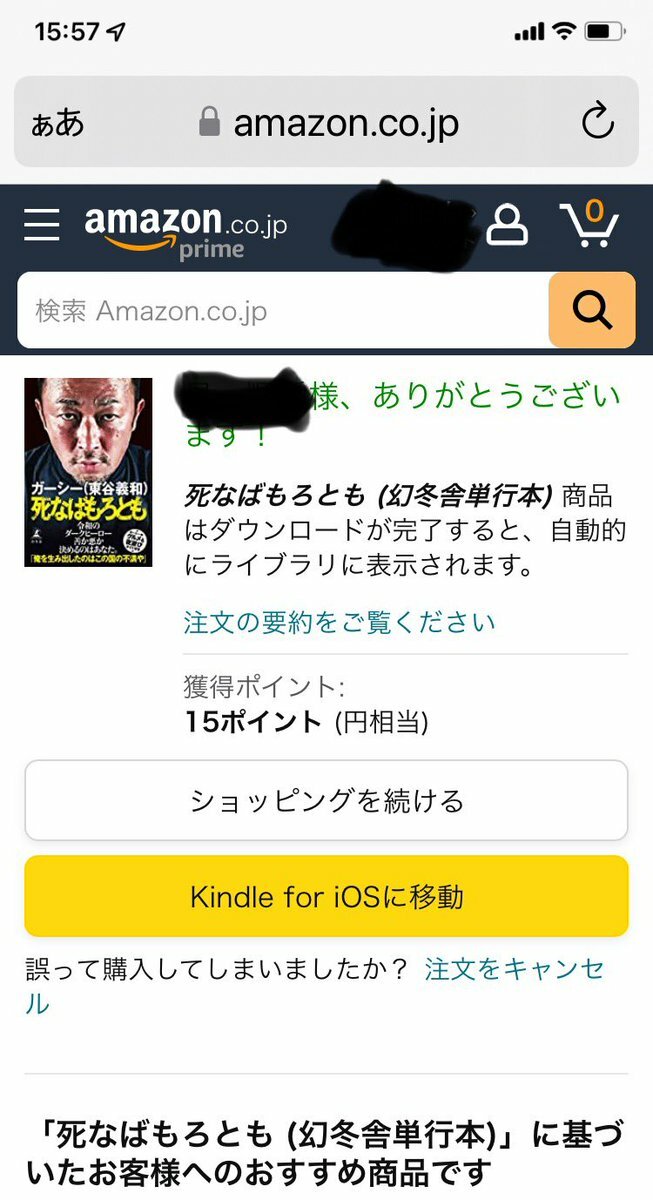Open 注文の要約をご覧ください link
This screenshot has width=653, height=1200.
click(339, 623)
